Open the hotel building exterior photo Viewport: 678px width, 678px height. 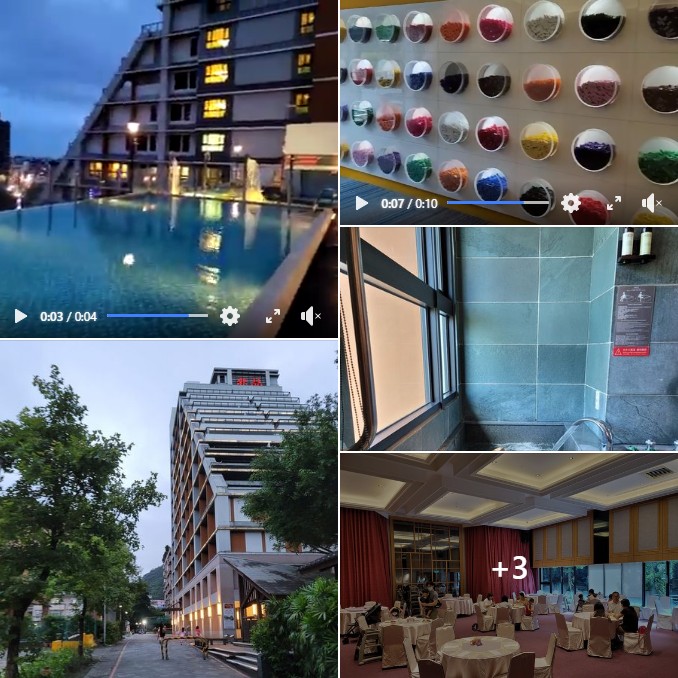(x=168, y=510)
